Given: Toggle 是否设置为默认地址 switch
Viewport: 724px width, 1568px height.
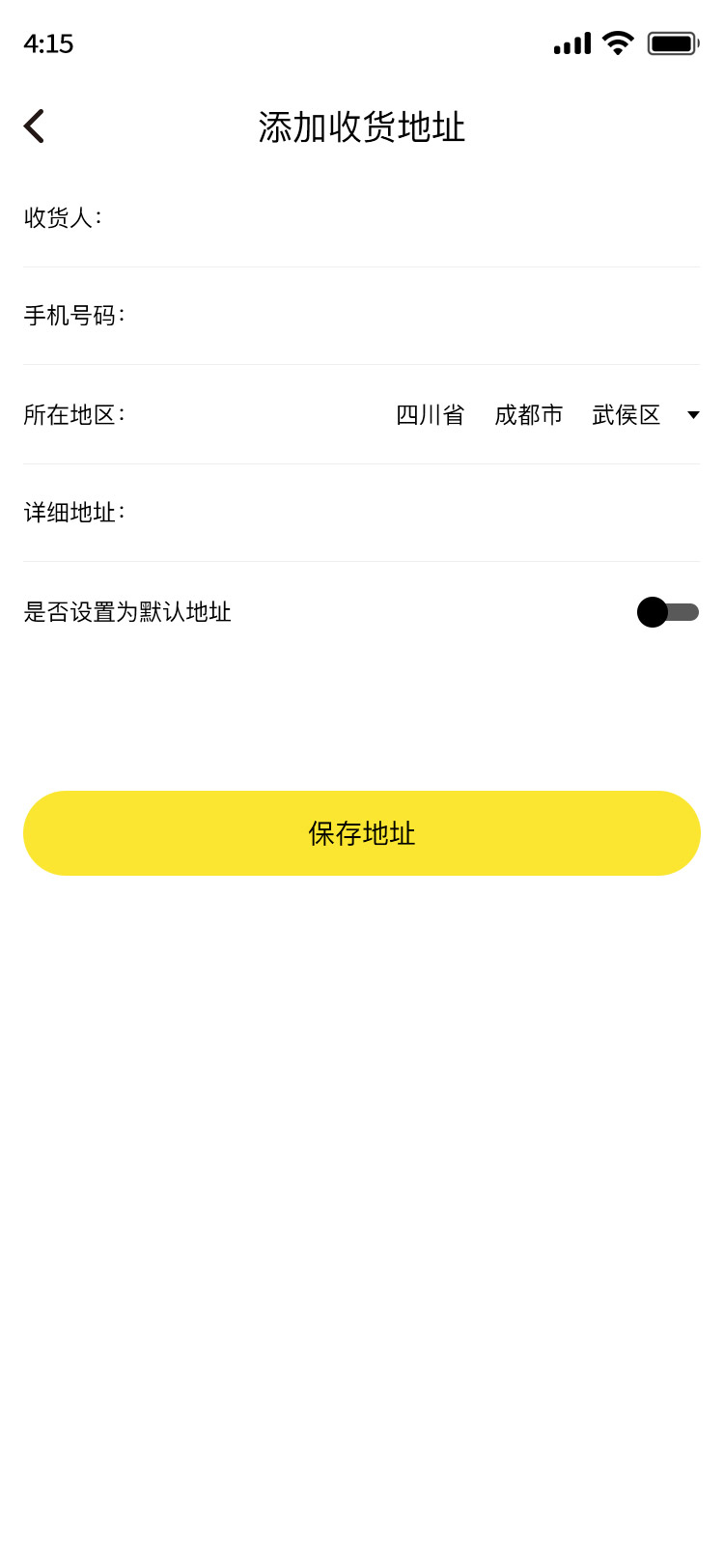Looking at the screenshot, I should pyautogui.click(x=668, y=612).
